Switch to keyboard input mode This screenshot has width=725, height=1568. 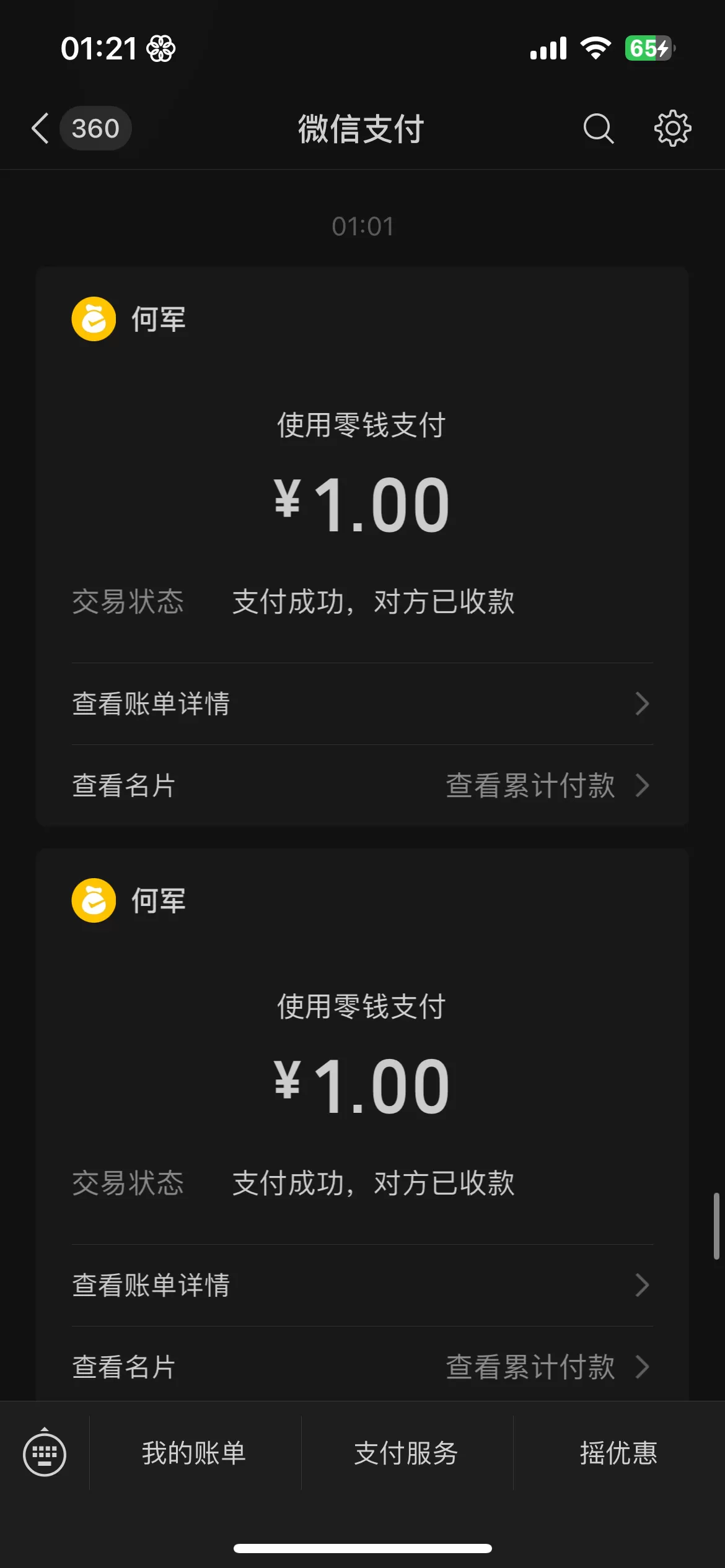[45, 1453]
